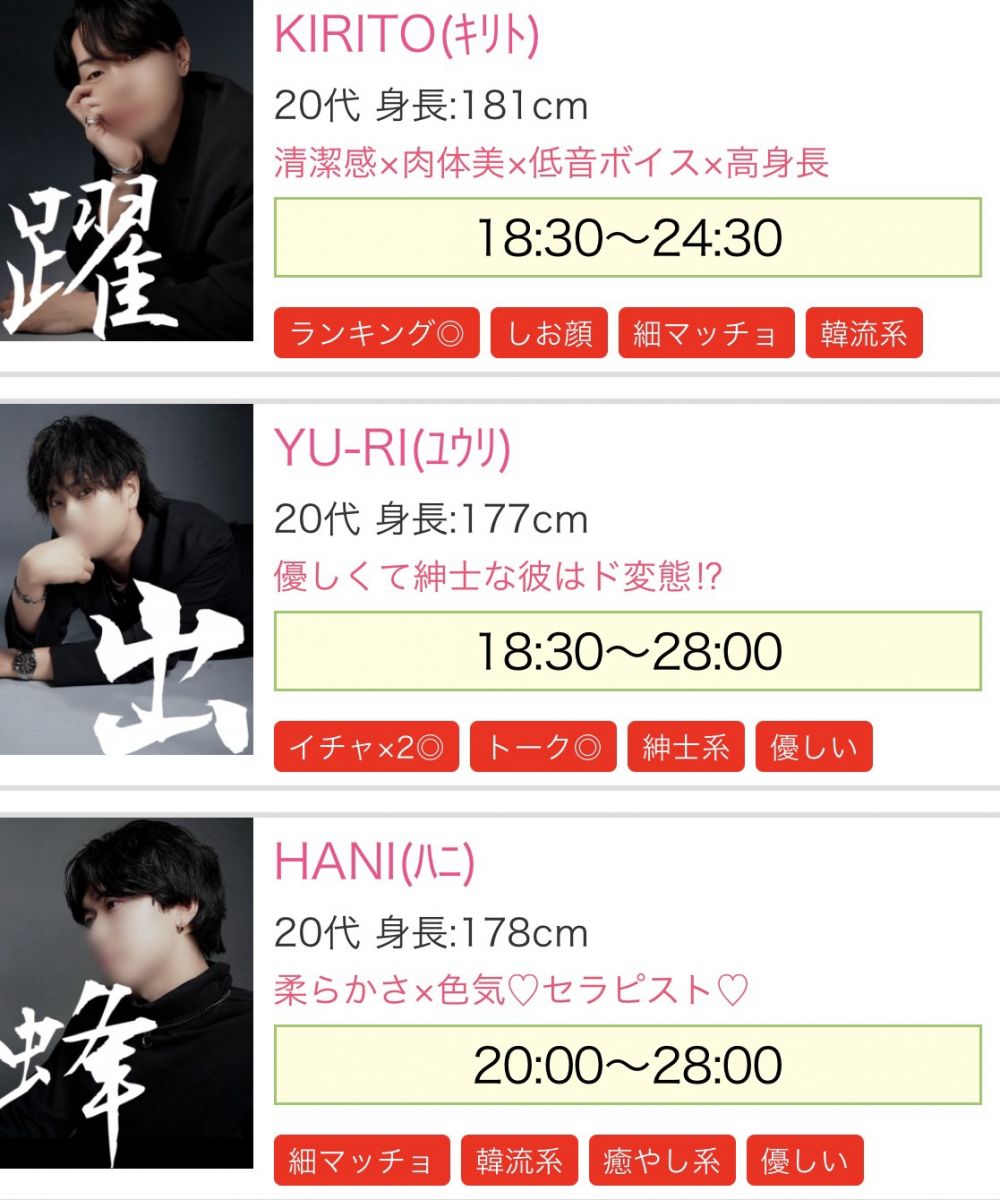Select the ランキング◎ tag

[376, 333]
